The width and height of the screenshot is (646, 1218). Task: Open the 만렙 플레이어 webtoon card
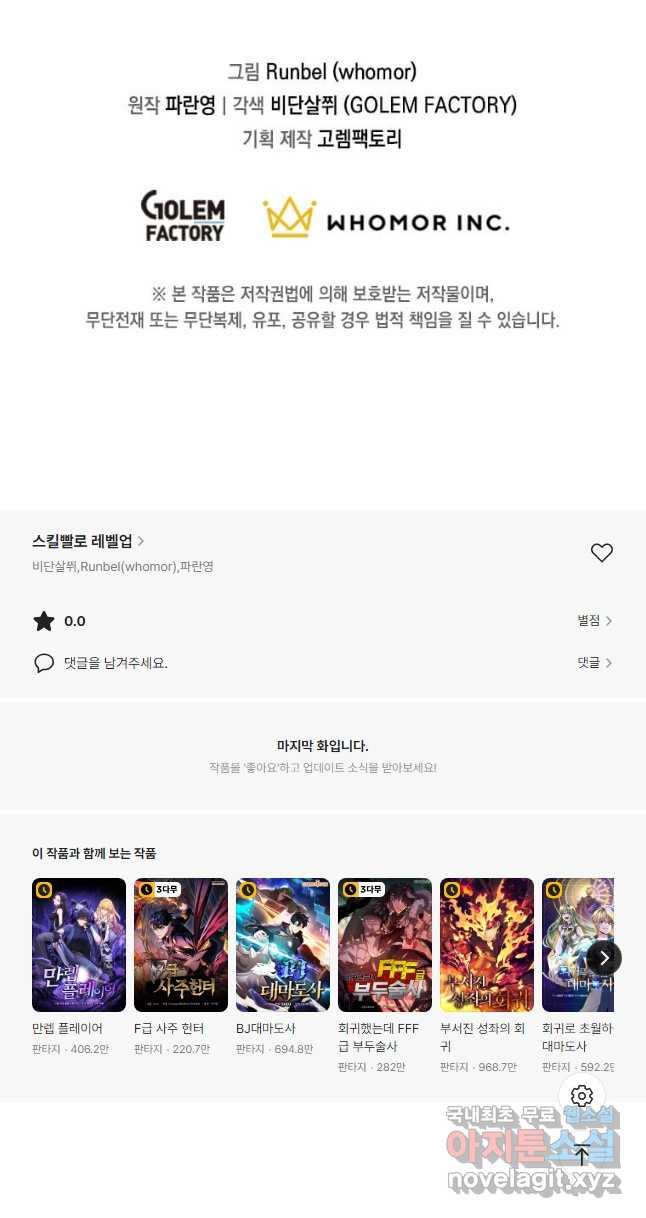pyautogui.click(x=79, y=945)
